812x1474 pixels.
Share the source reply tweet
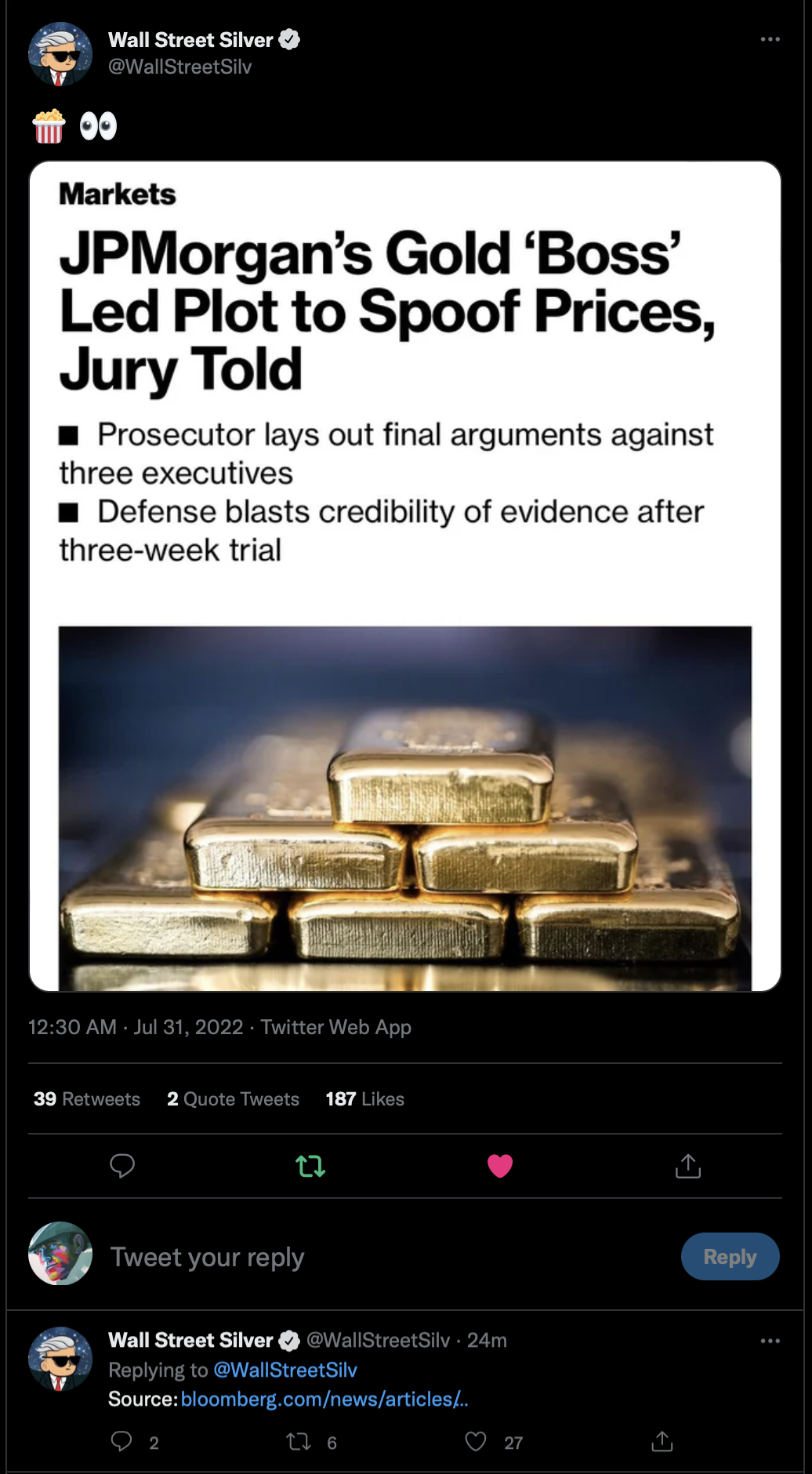[x=662, y=1441]
